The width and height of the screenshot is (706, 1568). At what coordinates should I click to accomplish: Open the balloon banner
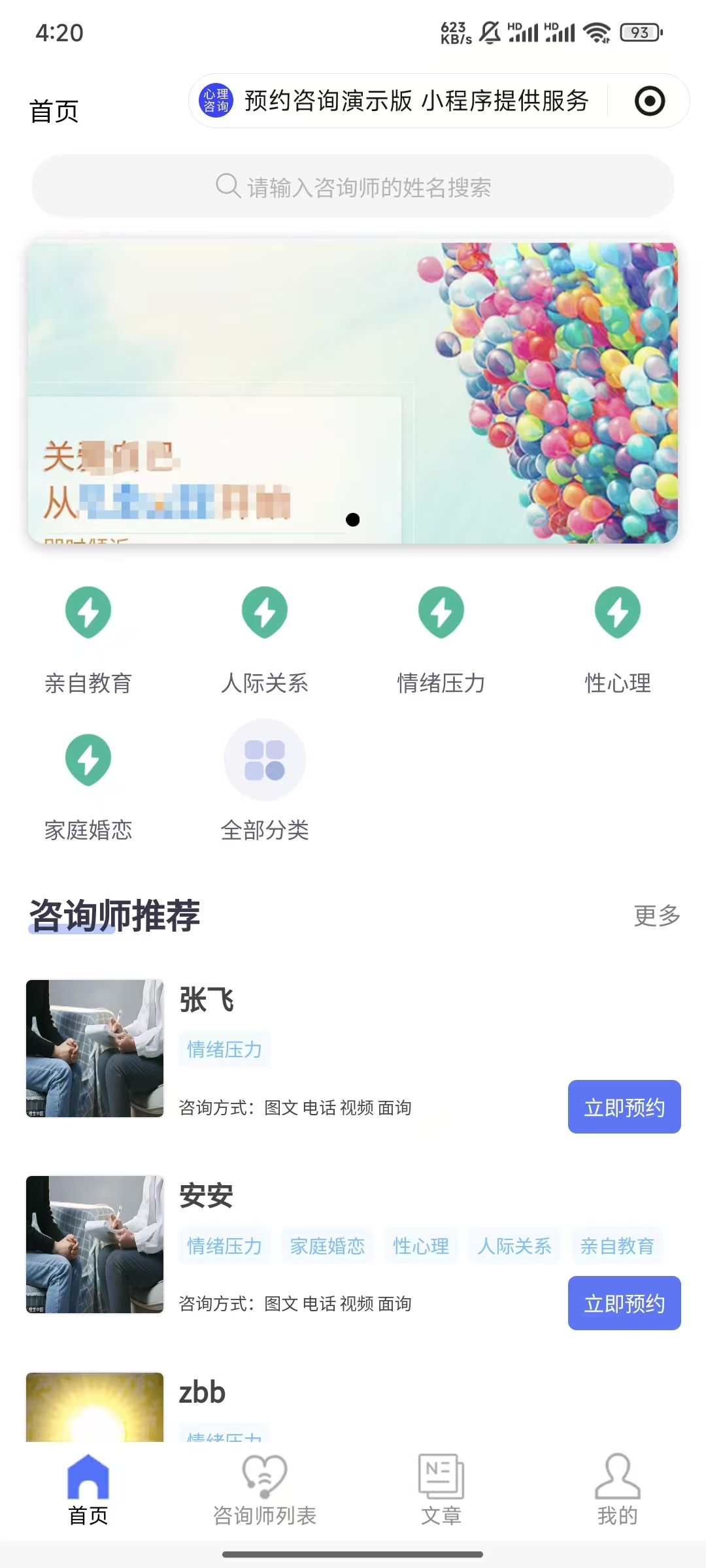pyautogui.click(x=353, y=392)
